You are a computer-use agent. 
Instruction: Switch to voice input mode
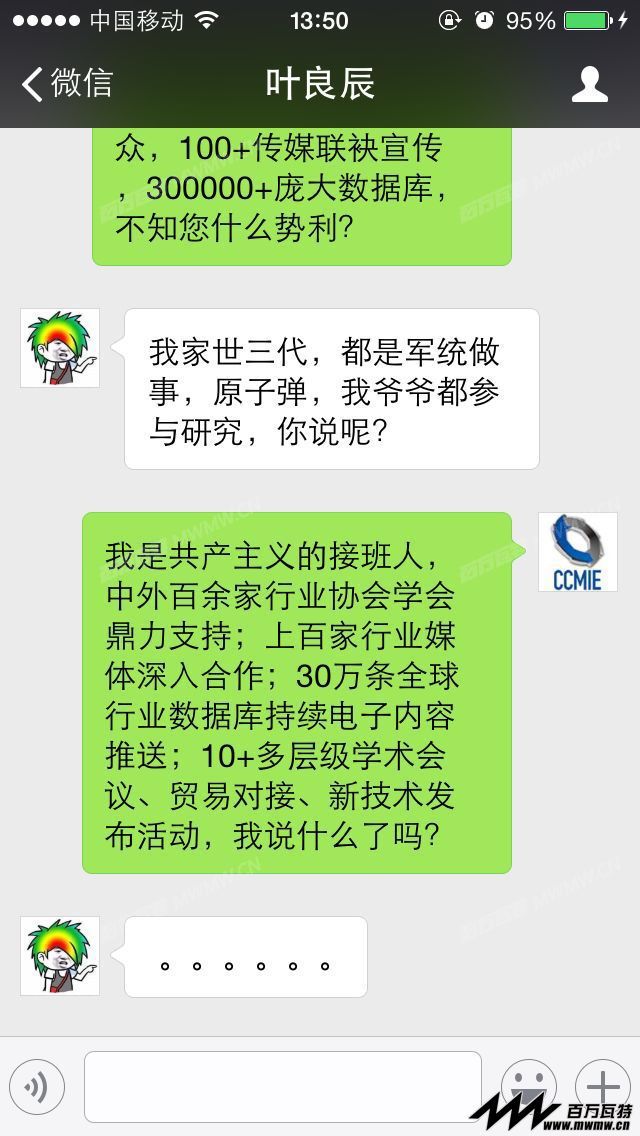click(x=37, y=1087)
